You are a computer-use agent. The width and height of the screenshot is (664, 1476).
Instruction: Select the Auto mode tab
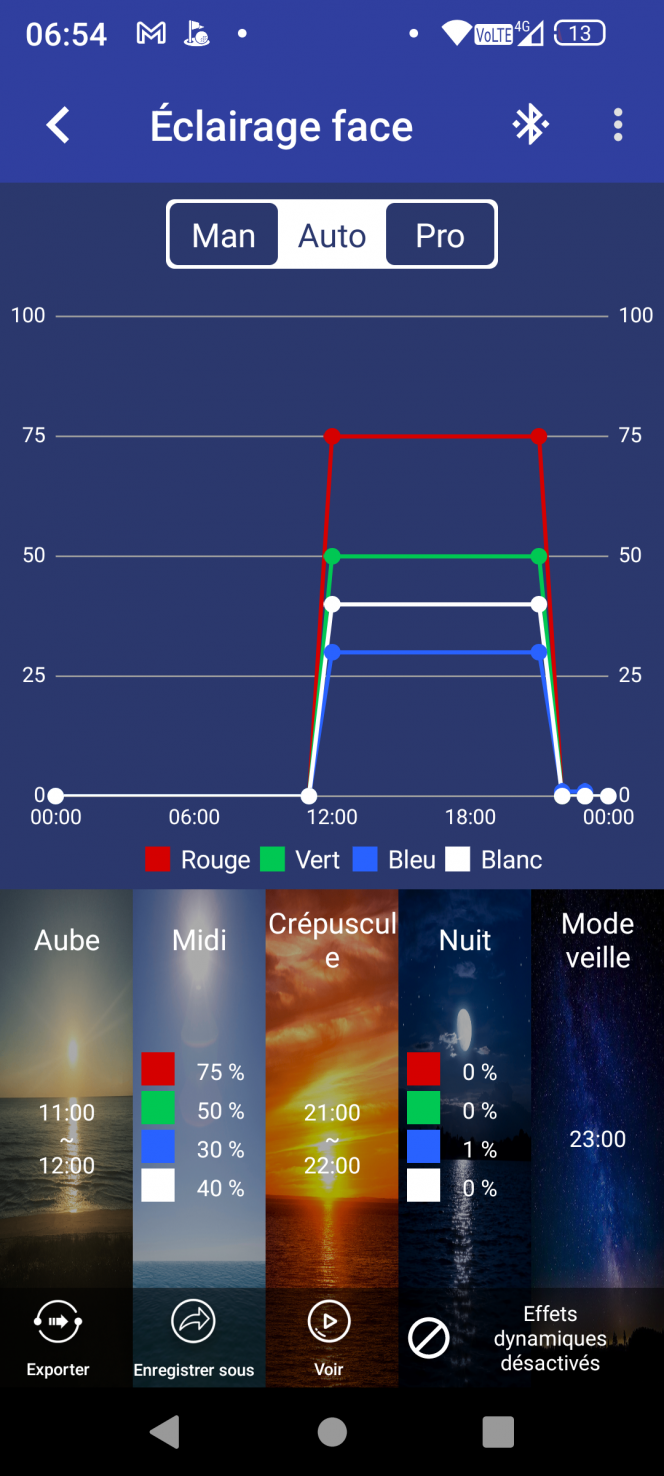[x=332, y=236]
